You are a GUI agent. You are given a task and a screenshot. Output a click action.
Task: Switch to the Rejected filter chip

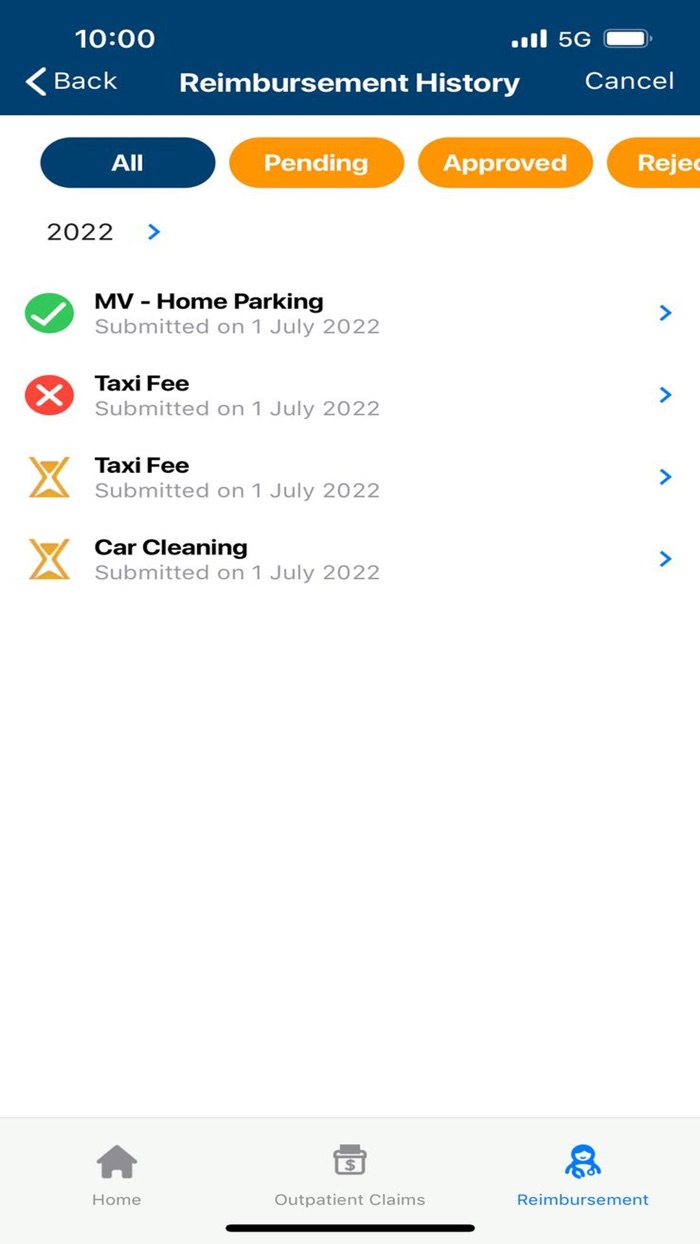click(660, 163)
